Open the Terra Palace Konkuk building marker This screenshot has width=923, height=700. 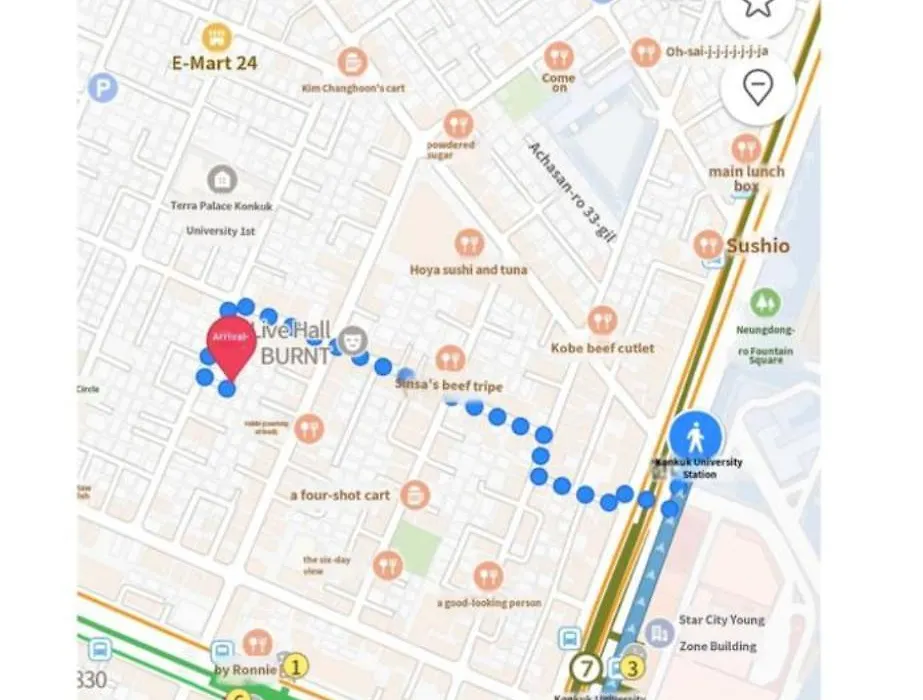(x=222, y=180)
